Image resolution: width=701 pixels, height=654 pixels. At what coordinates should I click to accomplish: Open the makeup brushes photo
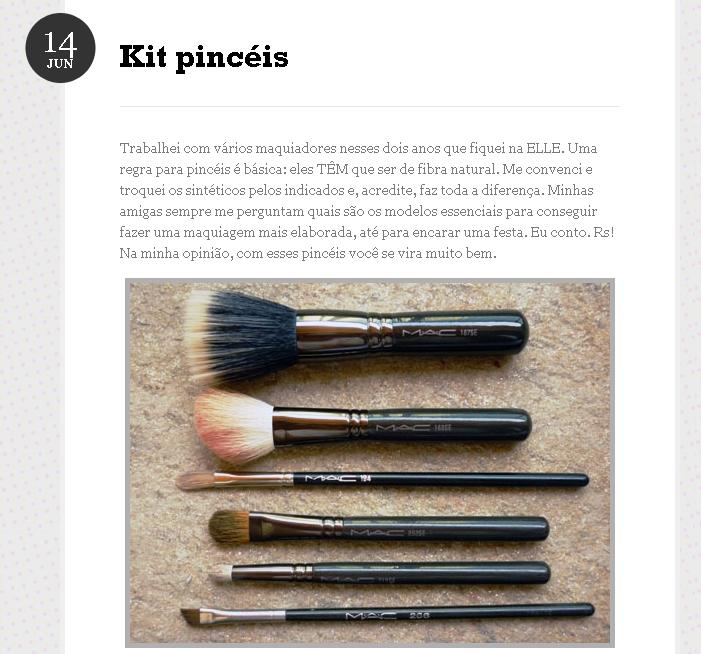370,462
